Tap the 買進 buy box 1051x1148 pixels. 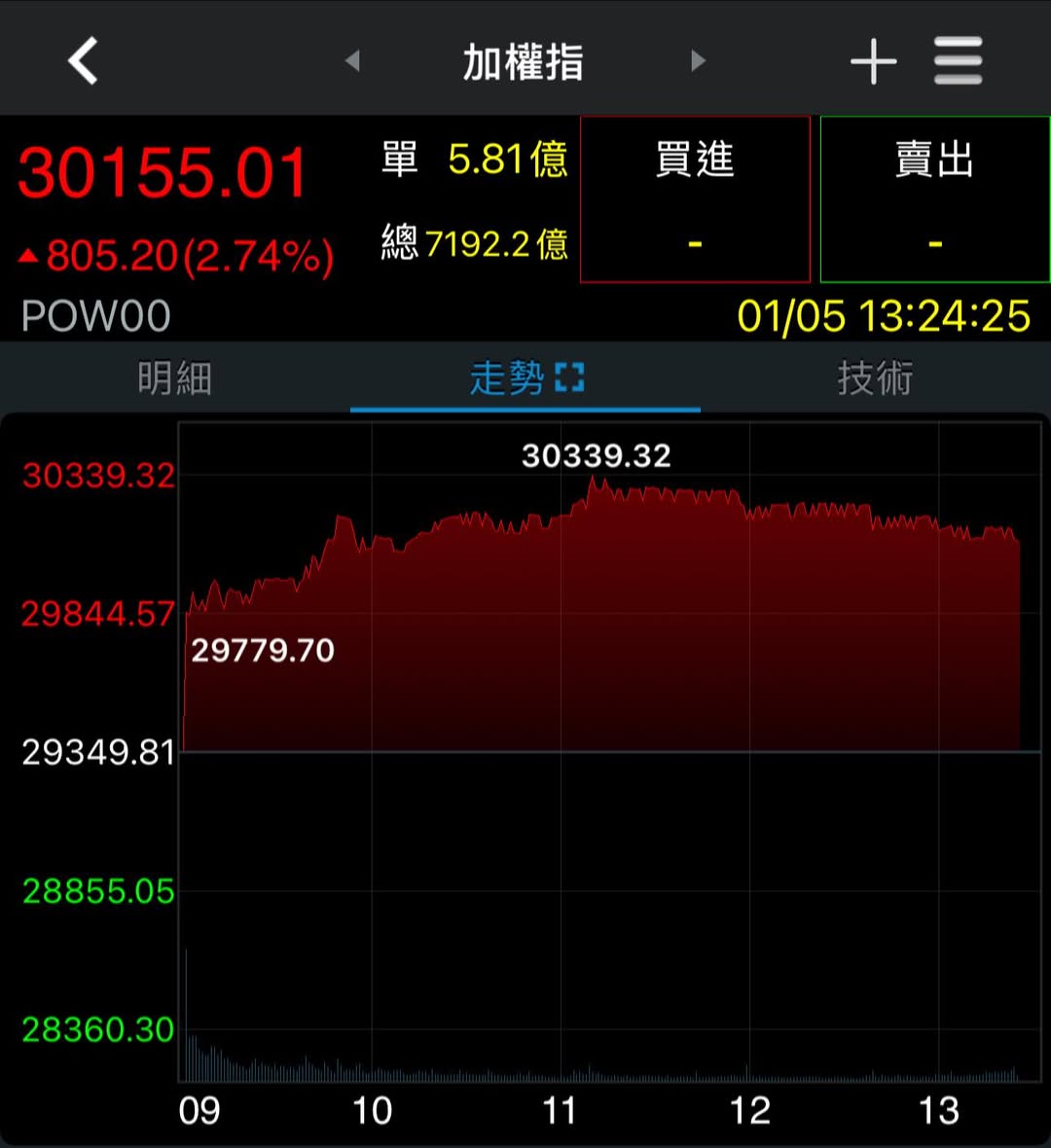pos(695,199)
